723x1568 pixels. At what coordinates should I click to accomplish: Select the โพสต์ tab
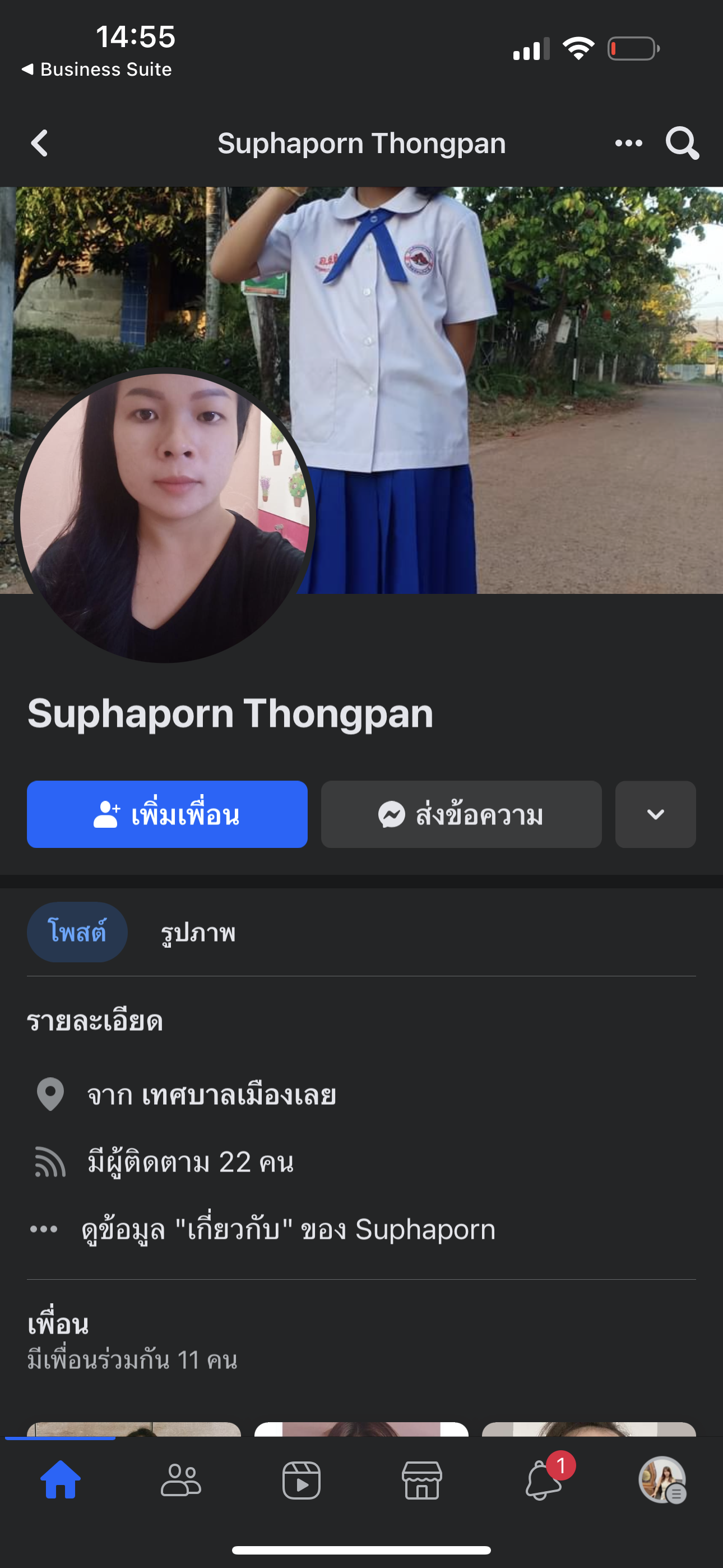click(77, 932)
